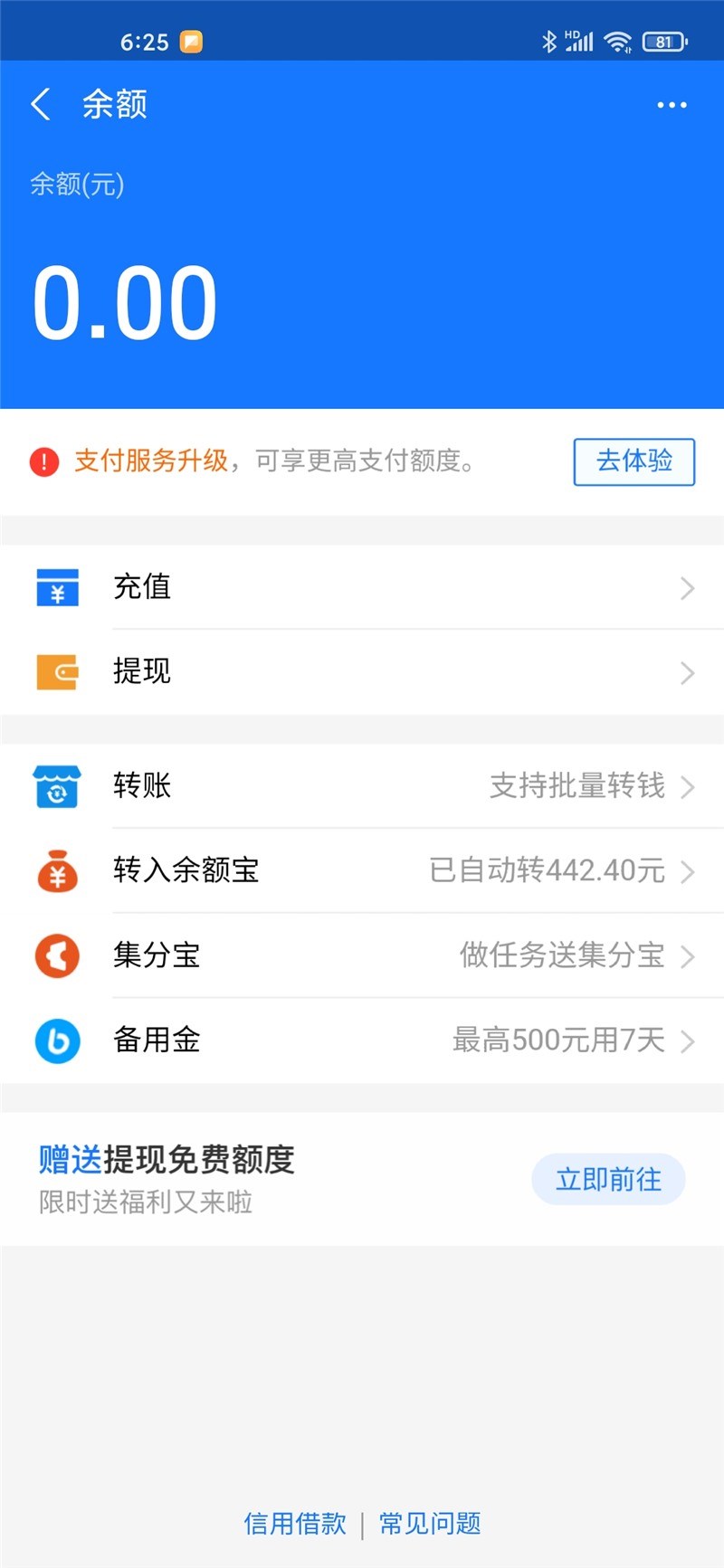Expand the 充值 row chevron
Image resolution: width=724 pixels, height=1568 pixels.
(x=688, y=588)
